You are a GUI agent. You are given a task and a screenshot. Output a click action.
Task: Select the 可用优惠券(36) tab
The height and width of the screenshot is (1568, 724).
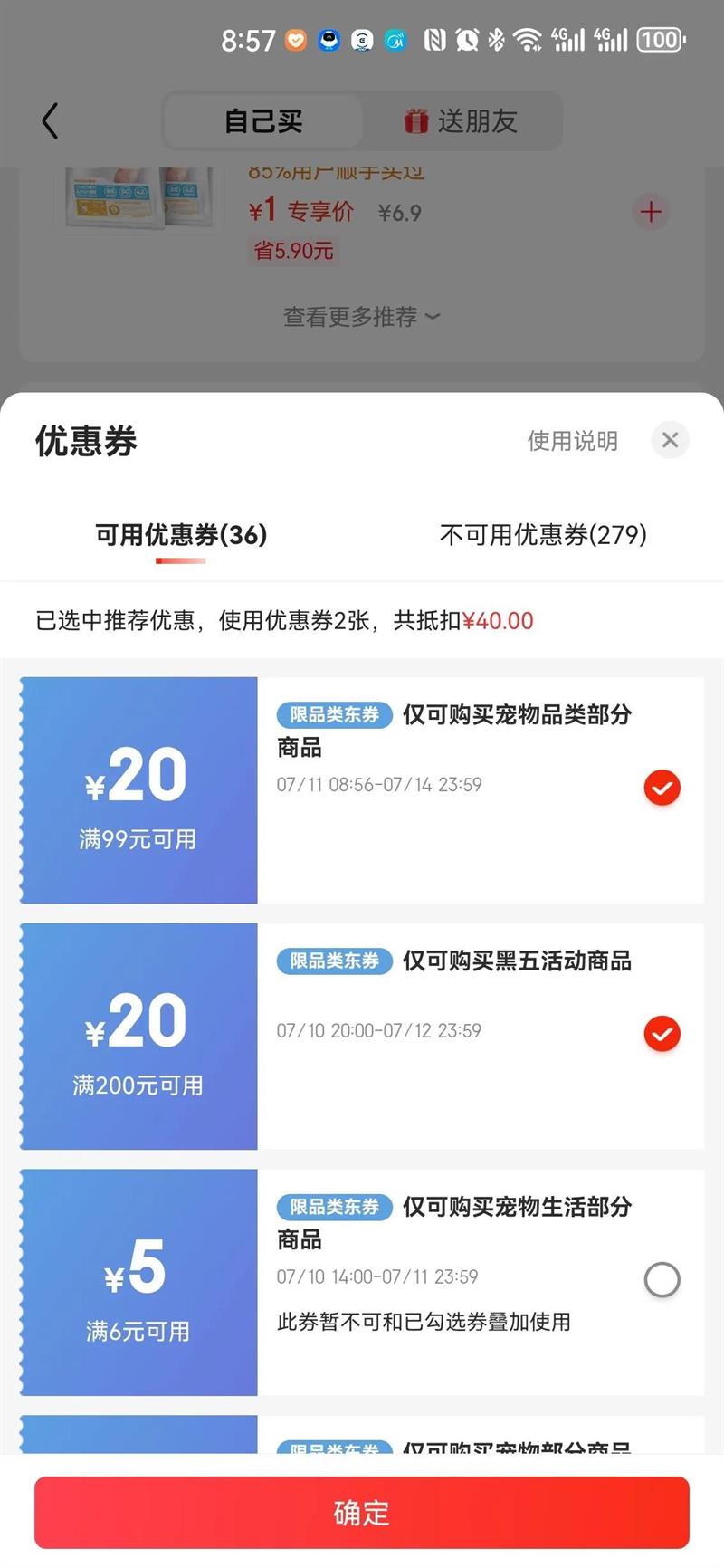[181, 535]
